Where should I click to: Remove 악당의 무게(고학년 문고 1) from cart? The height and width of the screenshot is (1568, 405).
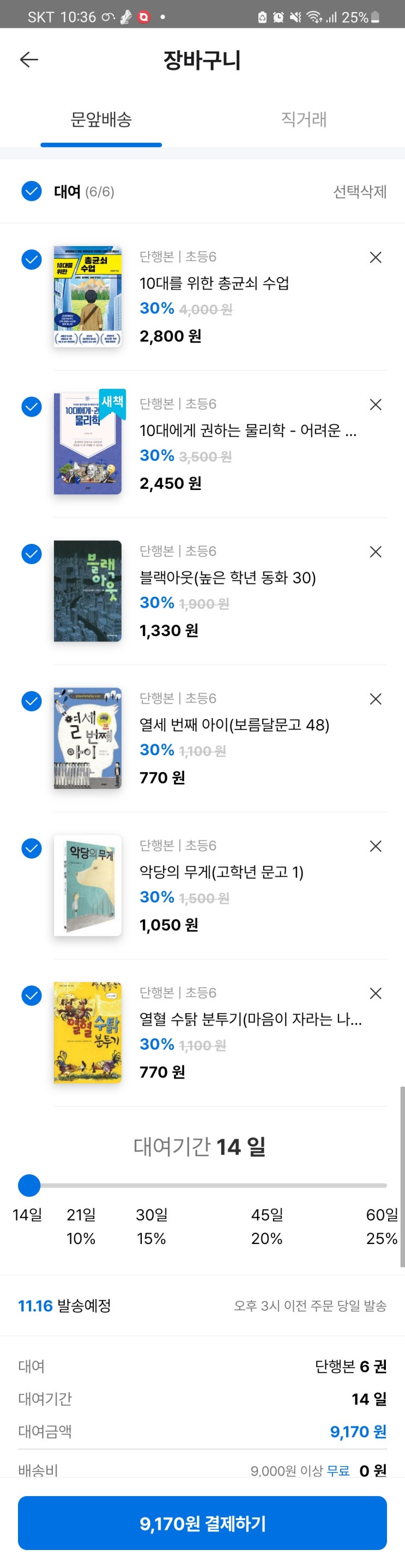click(x=375, y=846)
